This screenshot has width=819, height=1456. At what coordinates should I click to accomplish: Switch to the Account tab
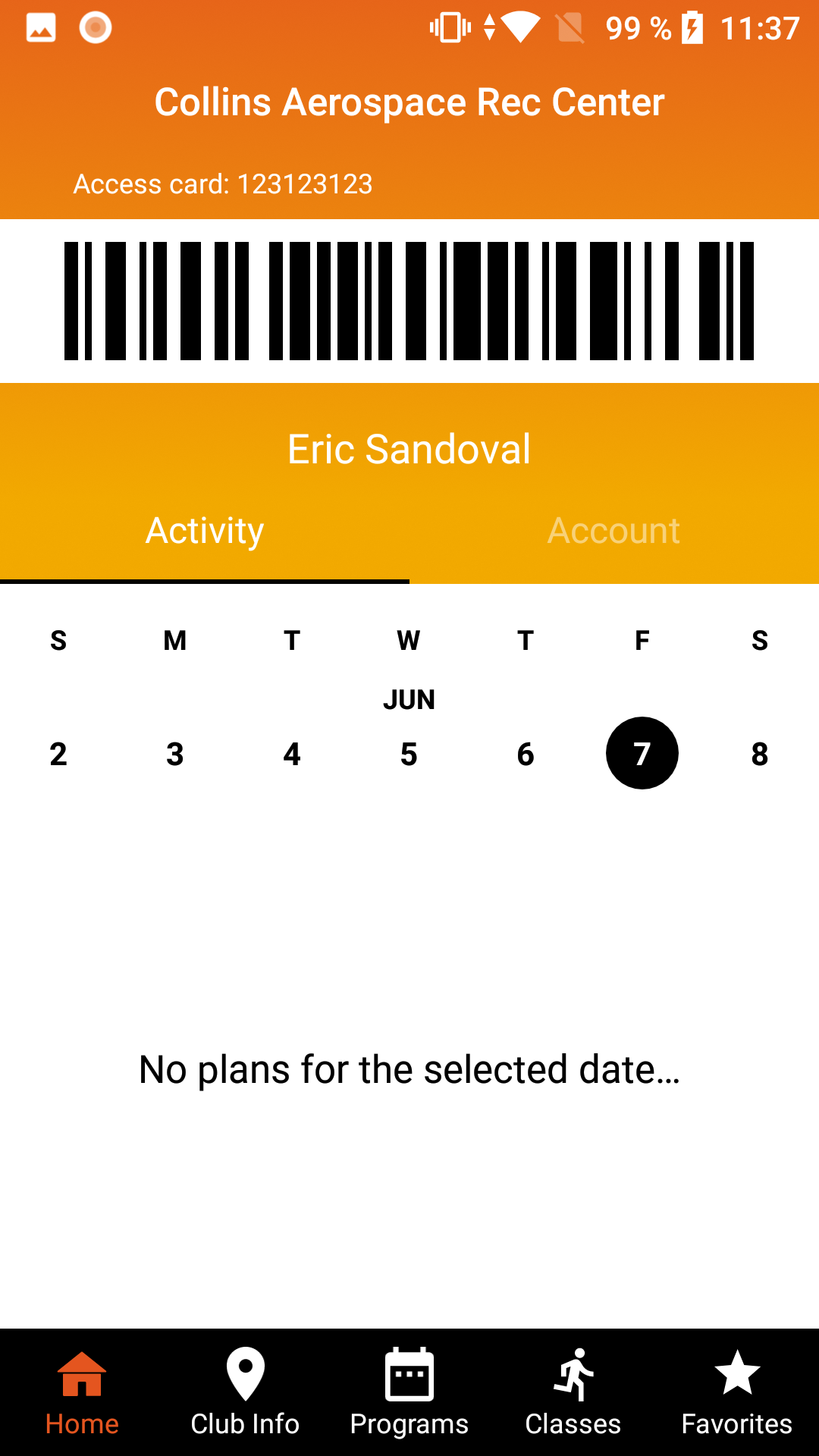[x=614, y=531]
